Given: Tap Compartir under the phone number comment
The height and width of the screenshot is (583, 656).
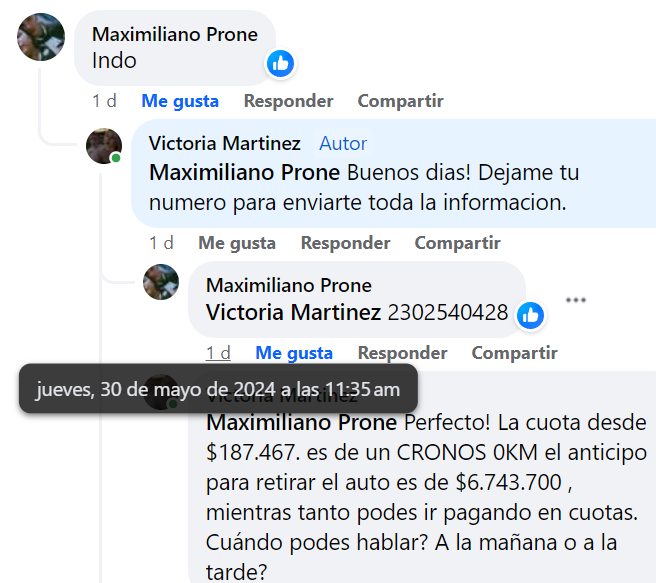Looking at the screenshot, I should tap(514, 353).
